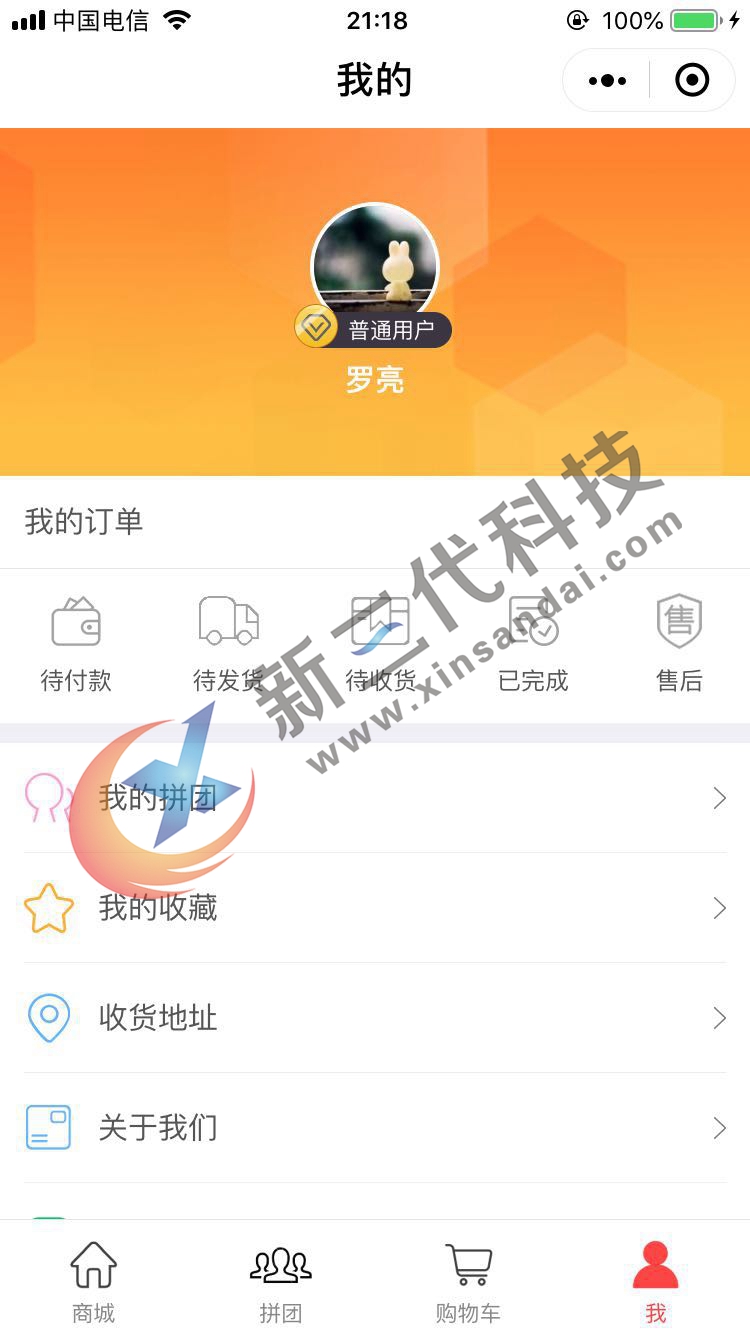Open the mini program more options menu
The image size is (750, 1334).
(607, 81)
